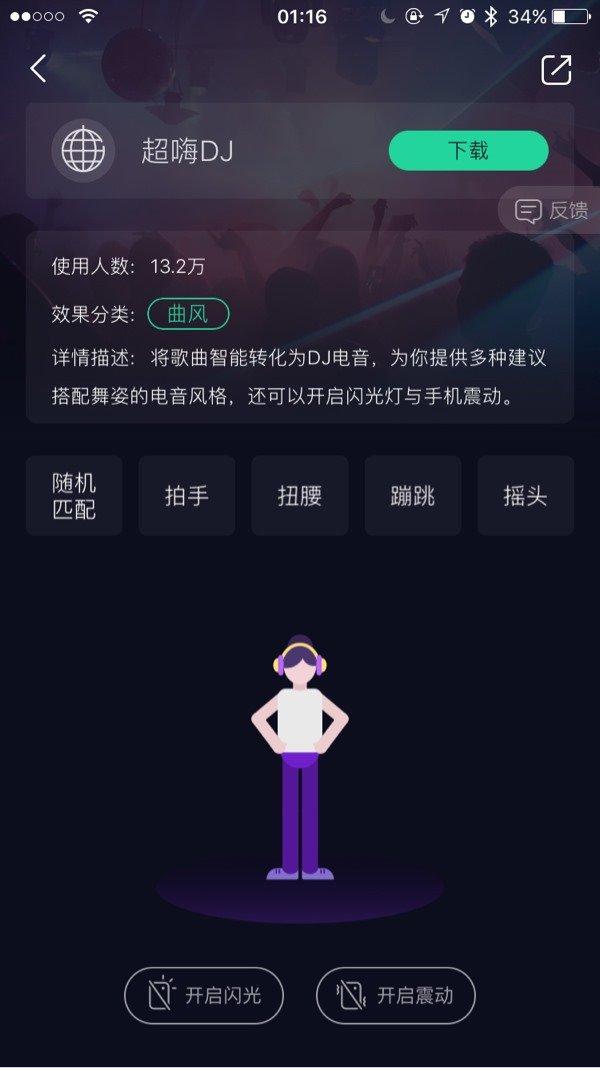Choose the 随机匹配 dance option
The image size is (600, 1068).
74,496
